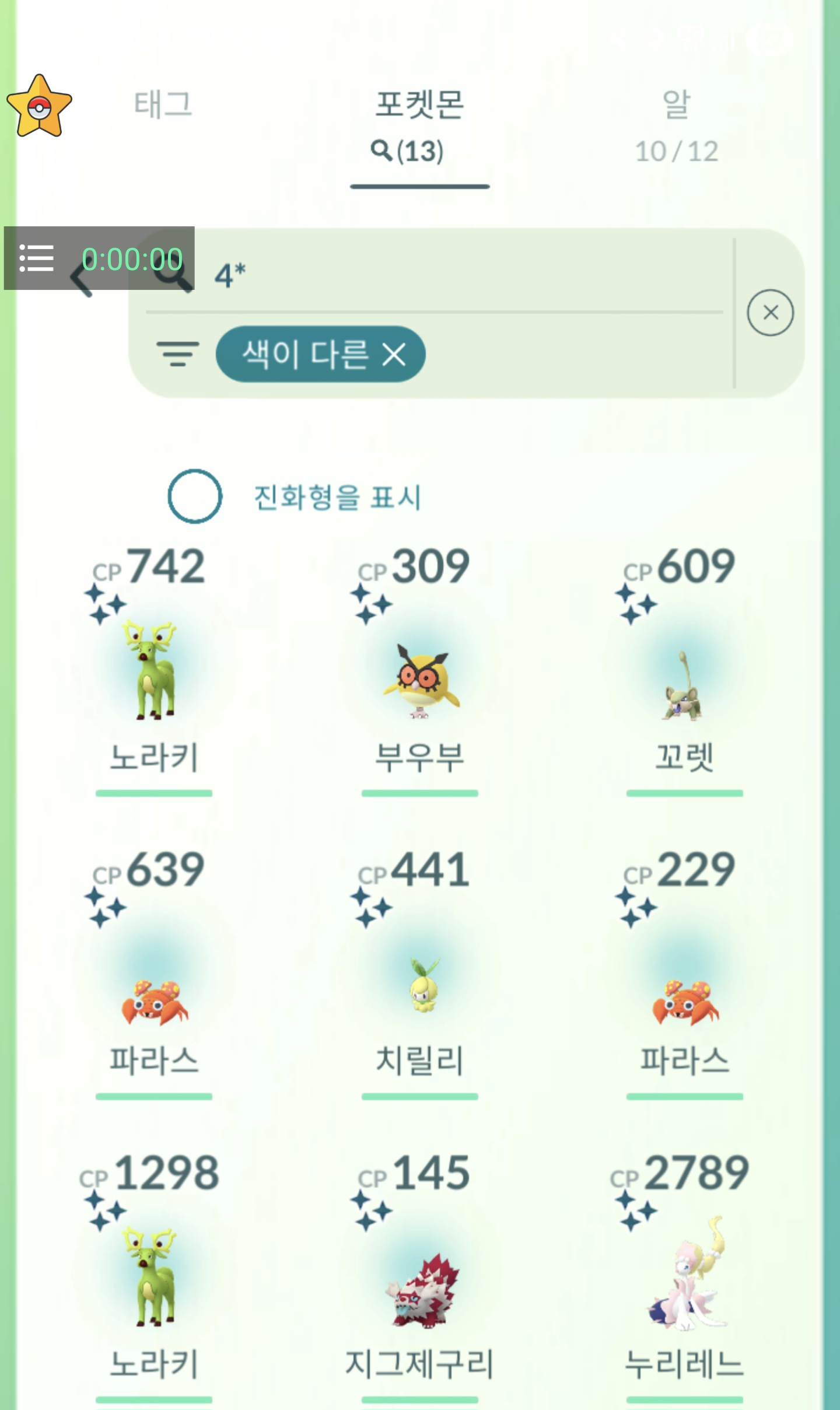Open the timer overlay list menu
Screen dimensions: 840x1410
[x=36, y=258]
